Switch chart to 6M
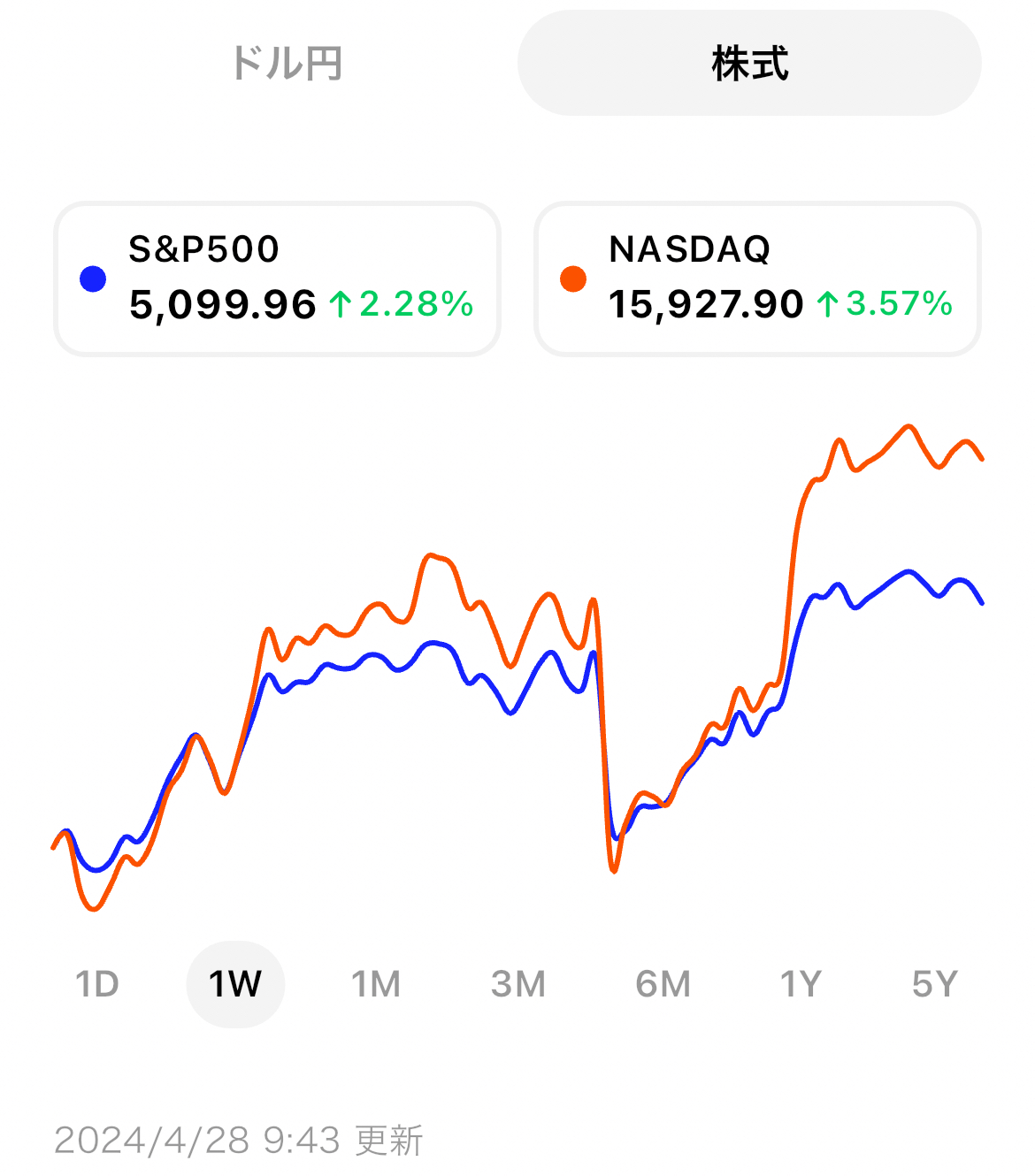This screenshot has width=1035, height=1176. [663, 984]
